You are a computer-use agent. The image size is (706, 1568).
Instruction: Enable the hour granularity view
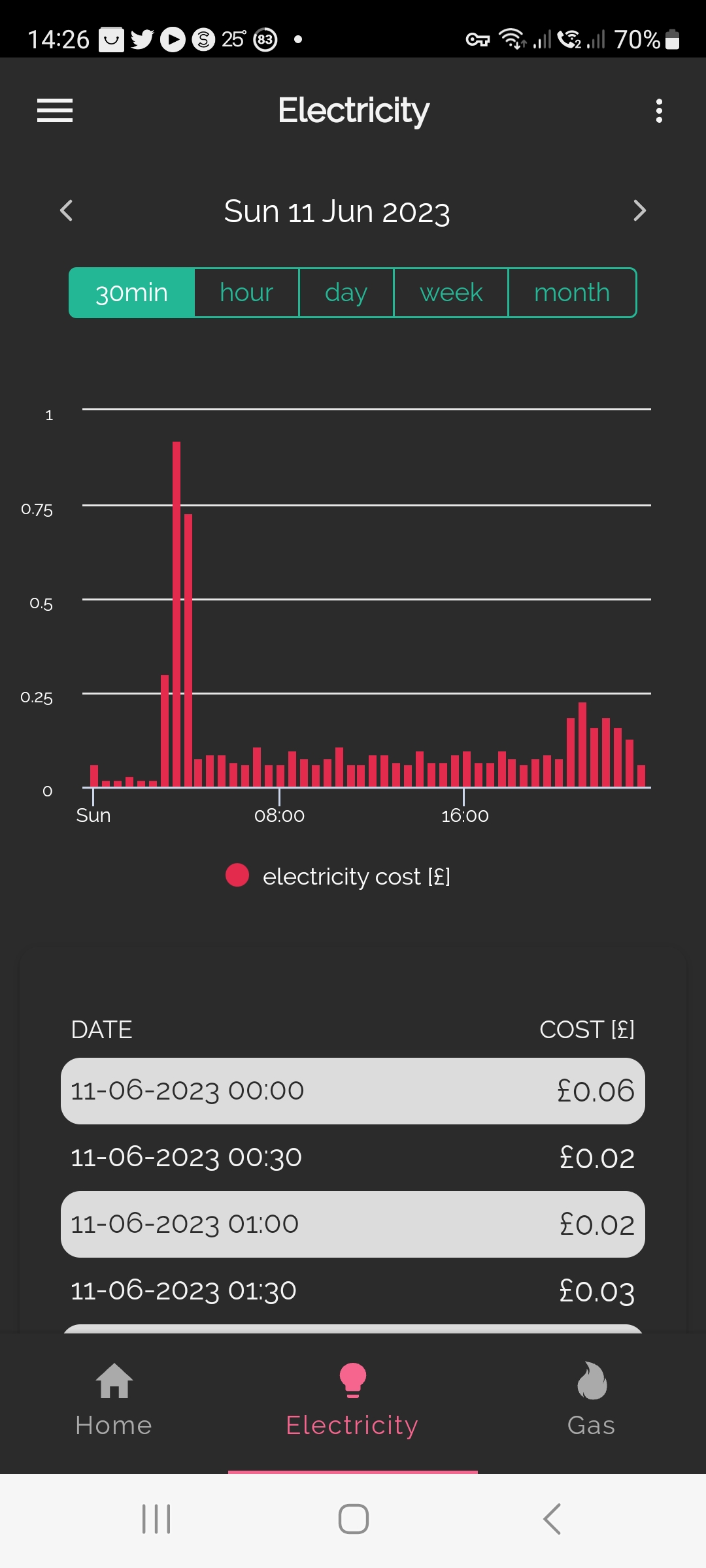[246, 293]
